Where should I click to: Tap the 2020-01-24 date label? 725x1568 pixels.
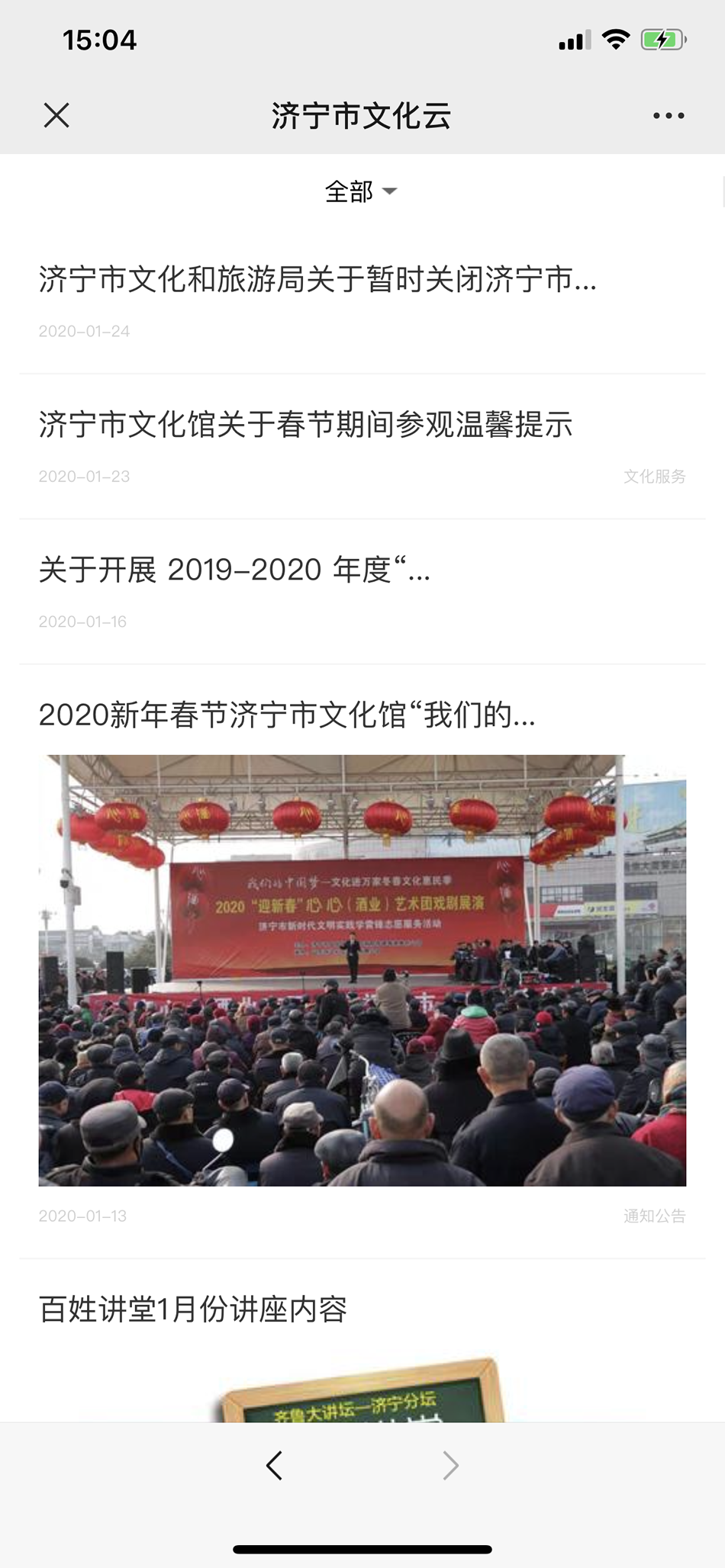[84, 330]
